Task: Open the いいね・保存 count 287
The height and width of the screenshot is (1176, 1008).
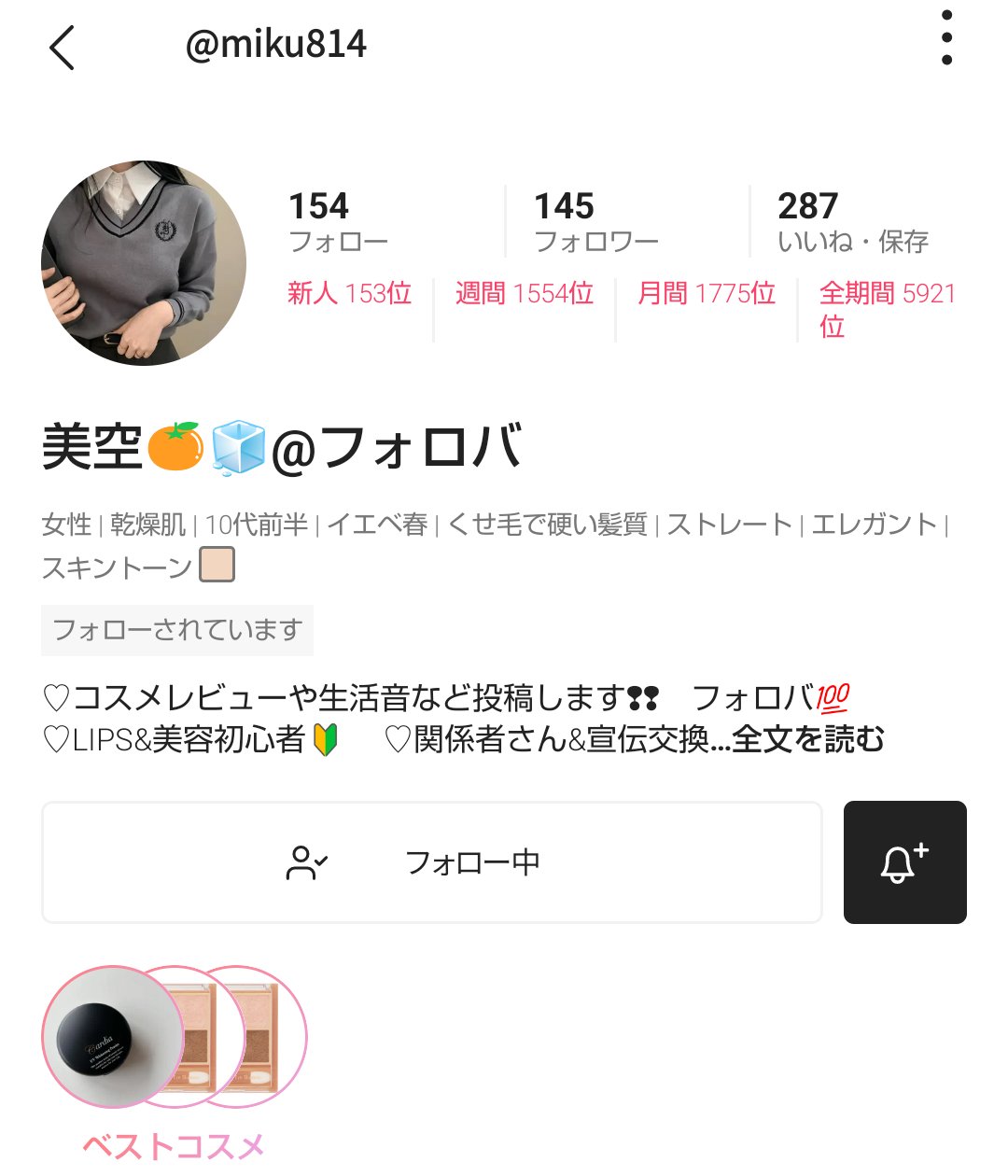Action: pyautogui.click(x=854, y=219)
